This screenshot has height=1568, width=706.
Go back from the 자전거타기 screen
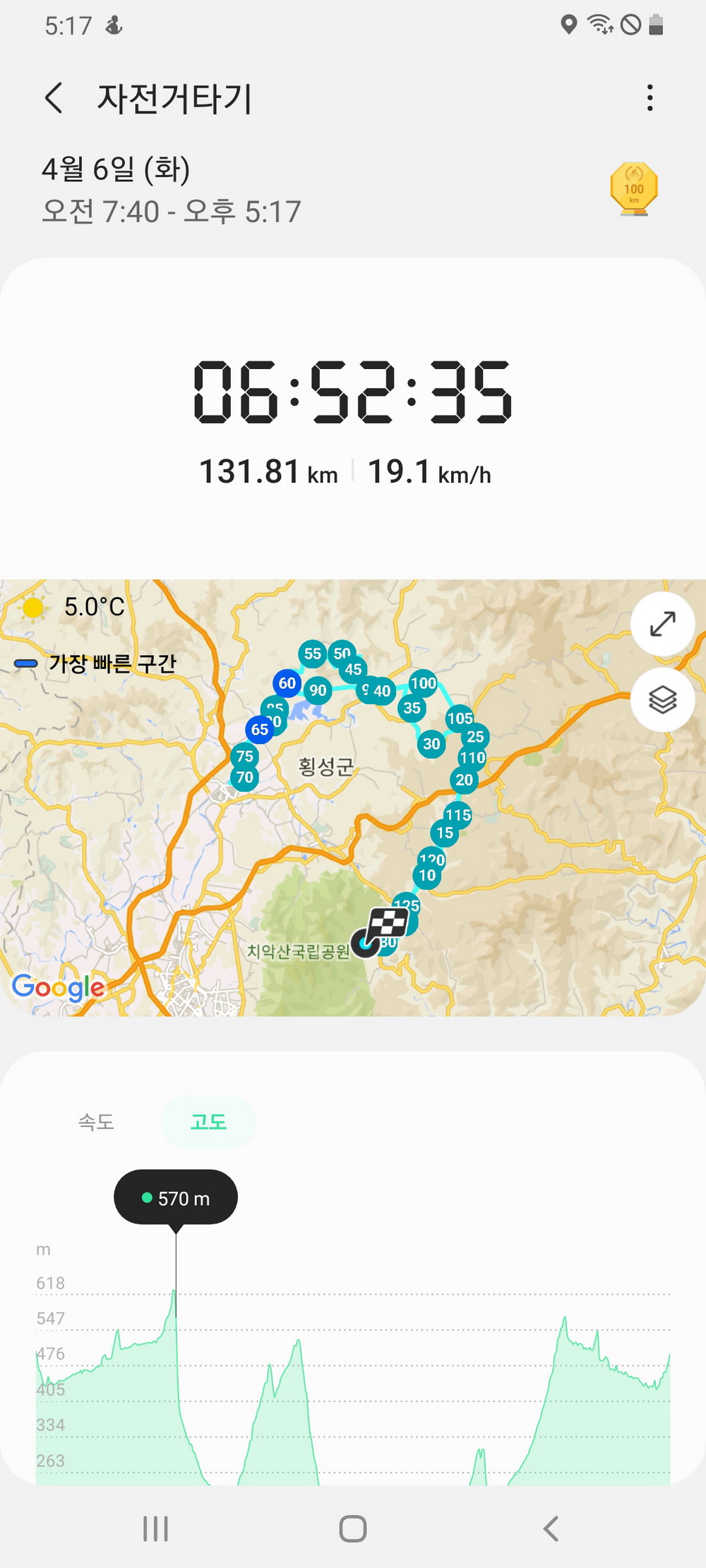[x=54, y=98]
